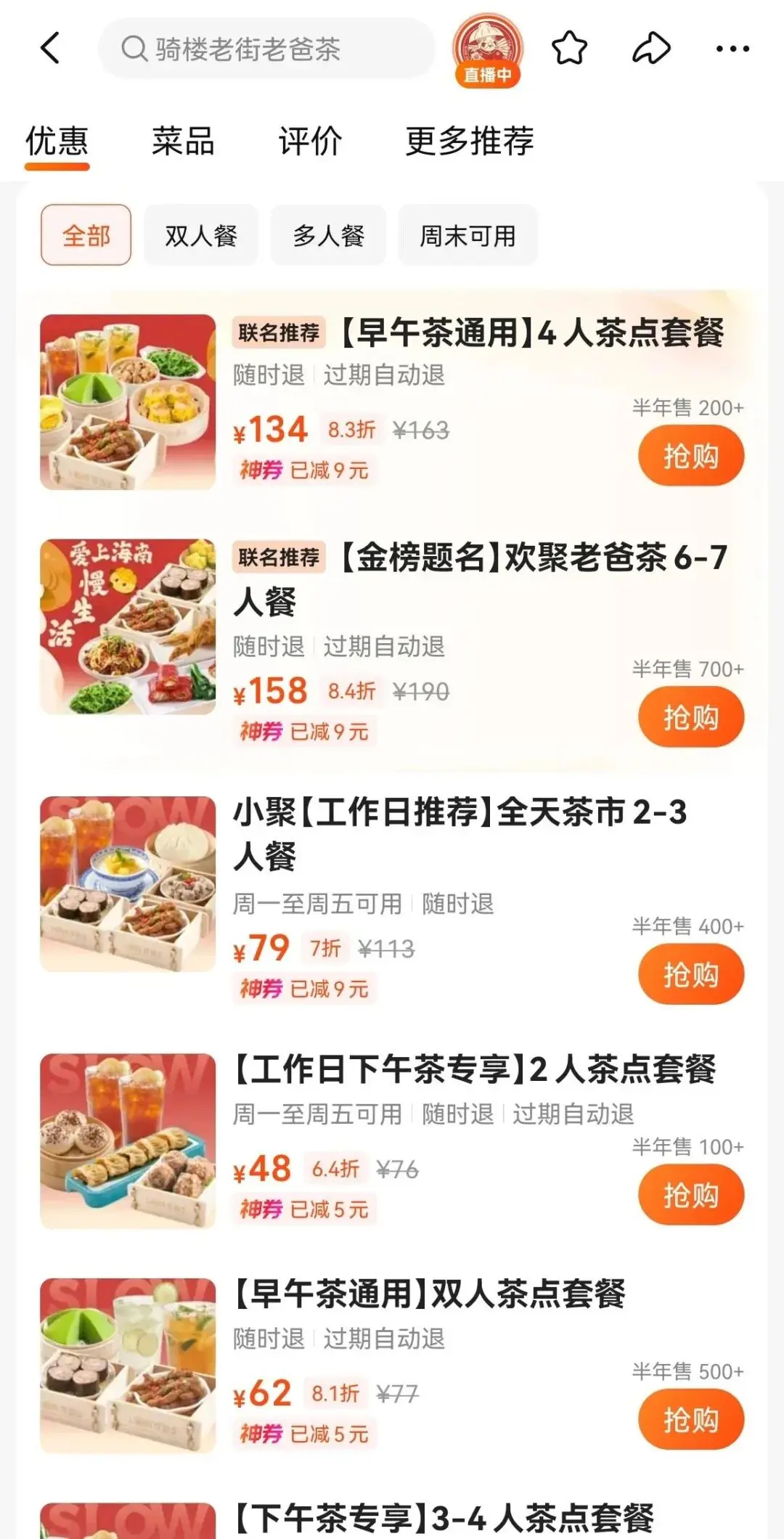
Task: Tap 抢购 for 欢聚老爸茶 6-7人餐
Action: pos(690,717)
